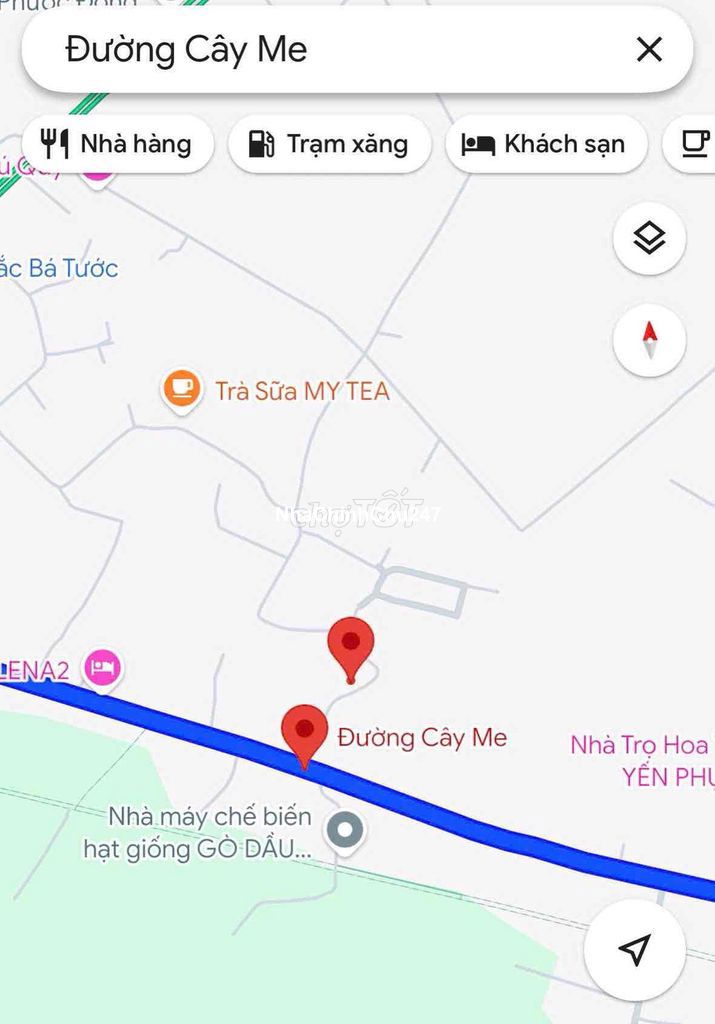Filter by Nhà hàng chip

(117, 144)
